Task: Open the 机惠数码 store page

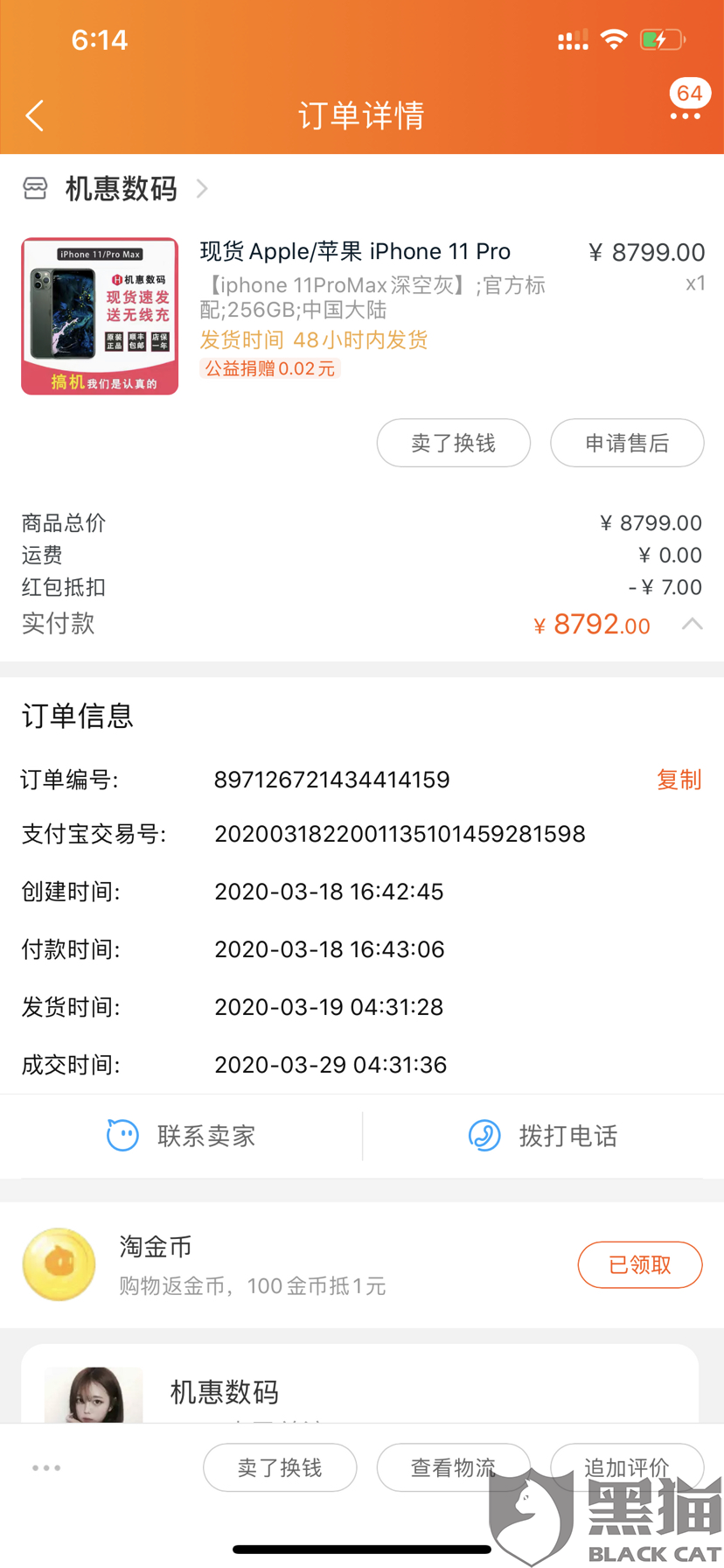Action: [x=121, y=188]
